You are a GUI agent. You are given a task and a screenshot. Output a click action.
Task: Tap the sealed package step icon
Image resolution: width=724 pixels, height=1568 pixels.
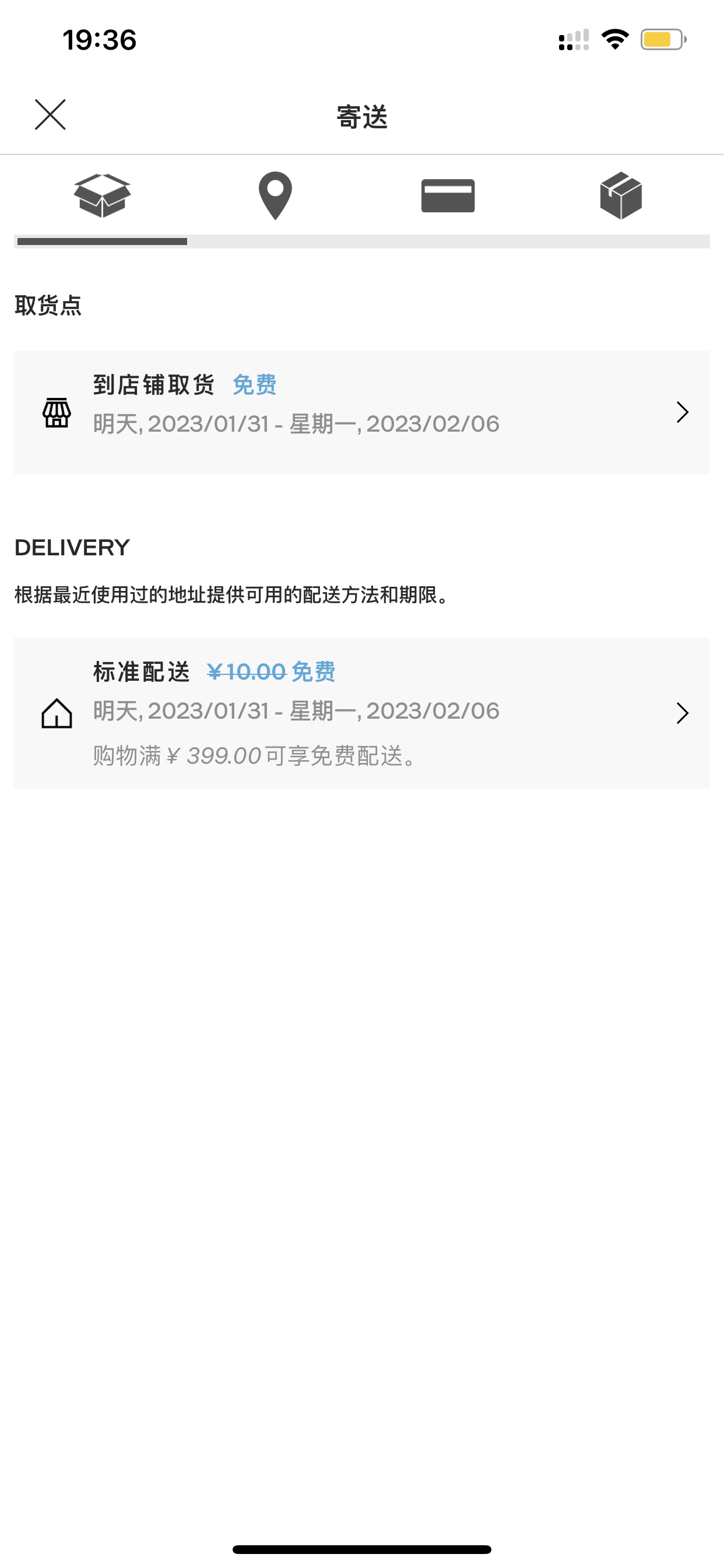(x=621, y=195)
